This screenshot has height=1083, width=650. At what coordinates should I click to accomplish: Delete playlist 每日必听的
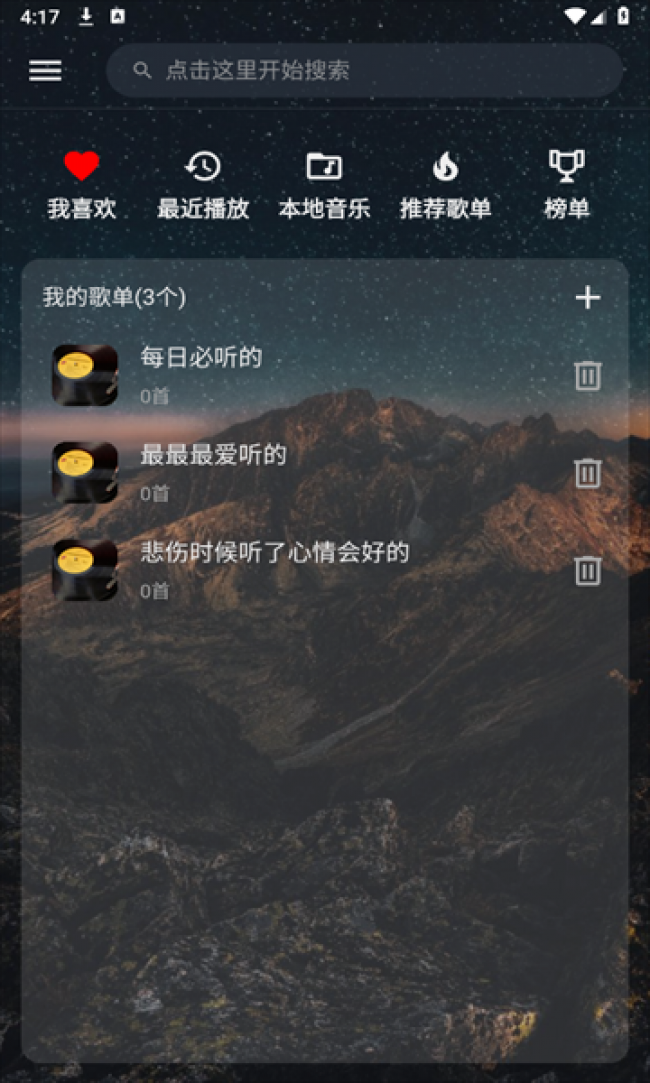click(588, 376)
